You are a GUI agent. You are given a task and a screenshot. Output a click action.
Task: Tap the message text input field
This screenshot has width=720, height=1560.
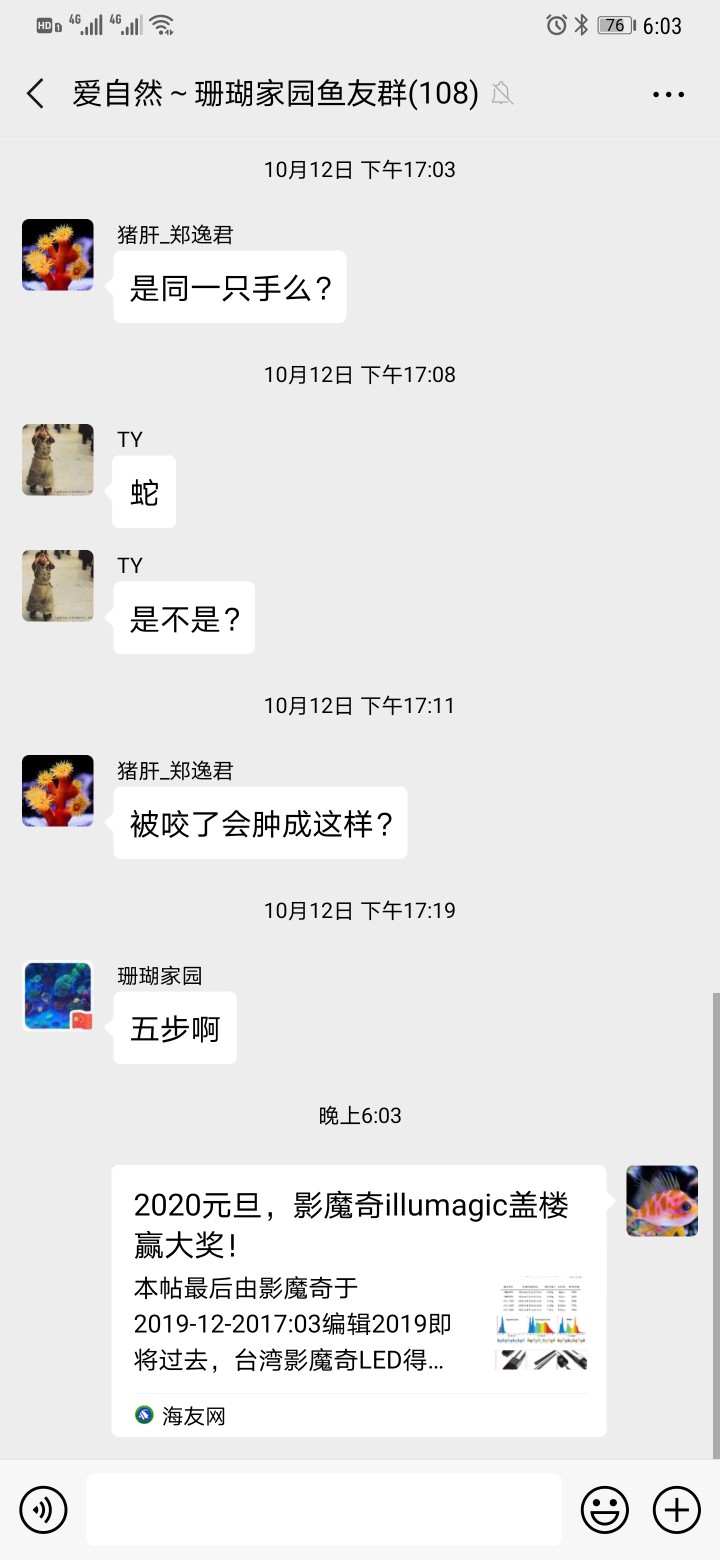pyautogui.click(x=323, y=1509)
